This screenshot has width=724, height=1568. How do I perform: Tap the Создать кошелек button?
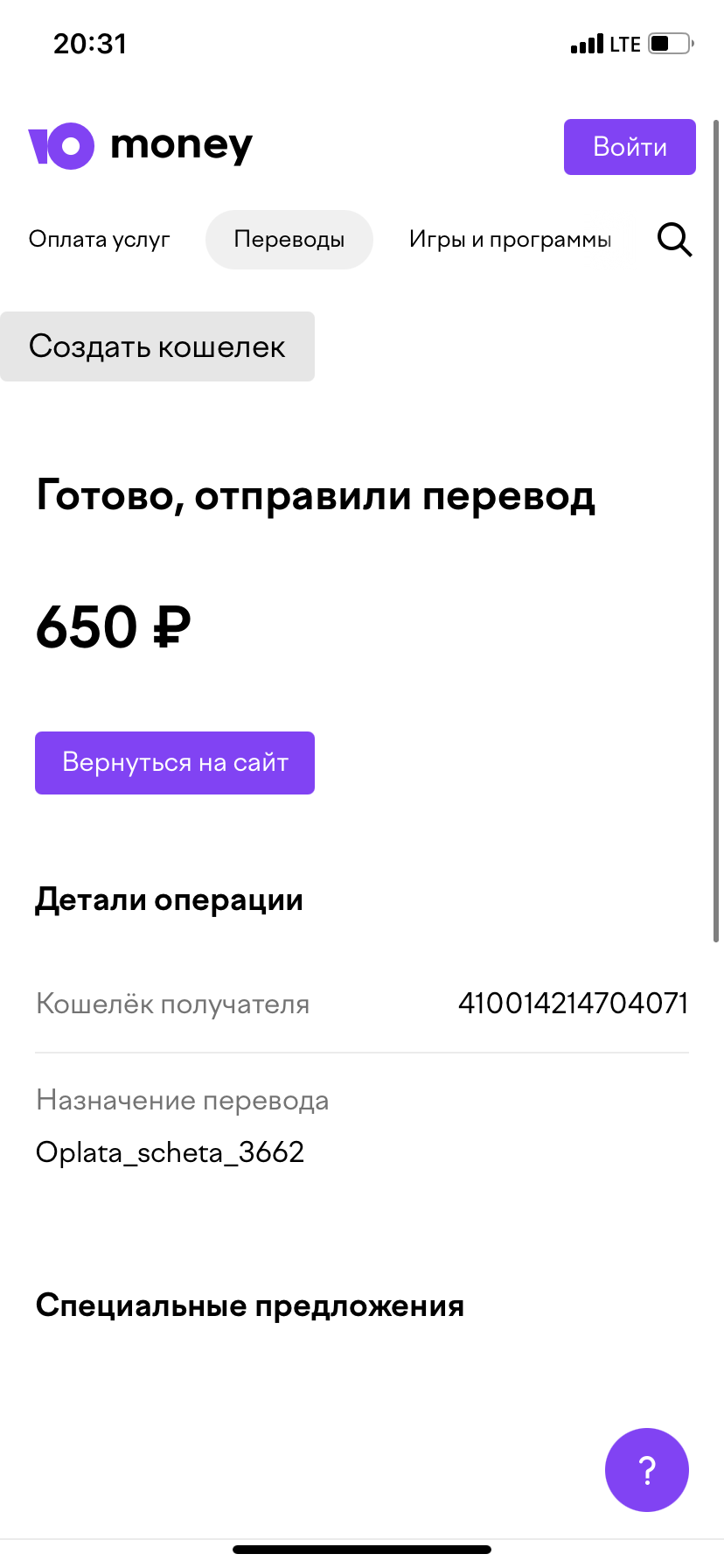point(157,346)
